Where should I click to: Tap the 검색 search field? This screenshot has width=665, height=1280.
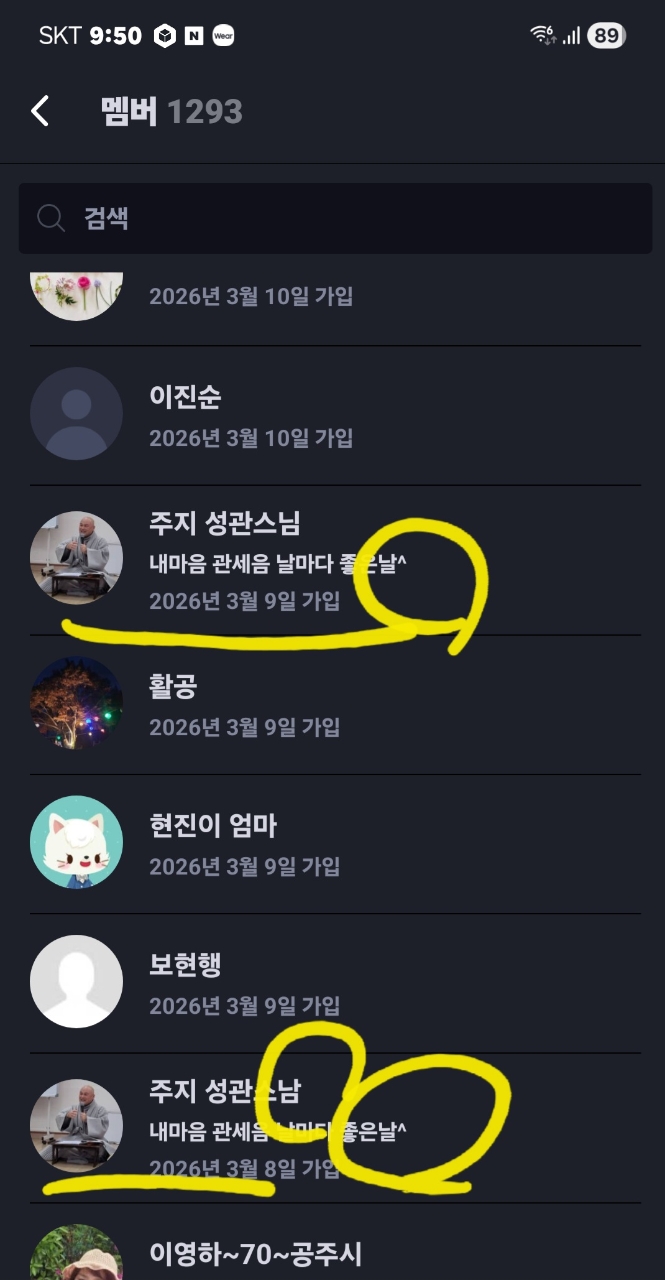coord(335,218)
